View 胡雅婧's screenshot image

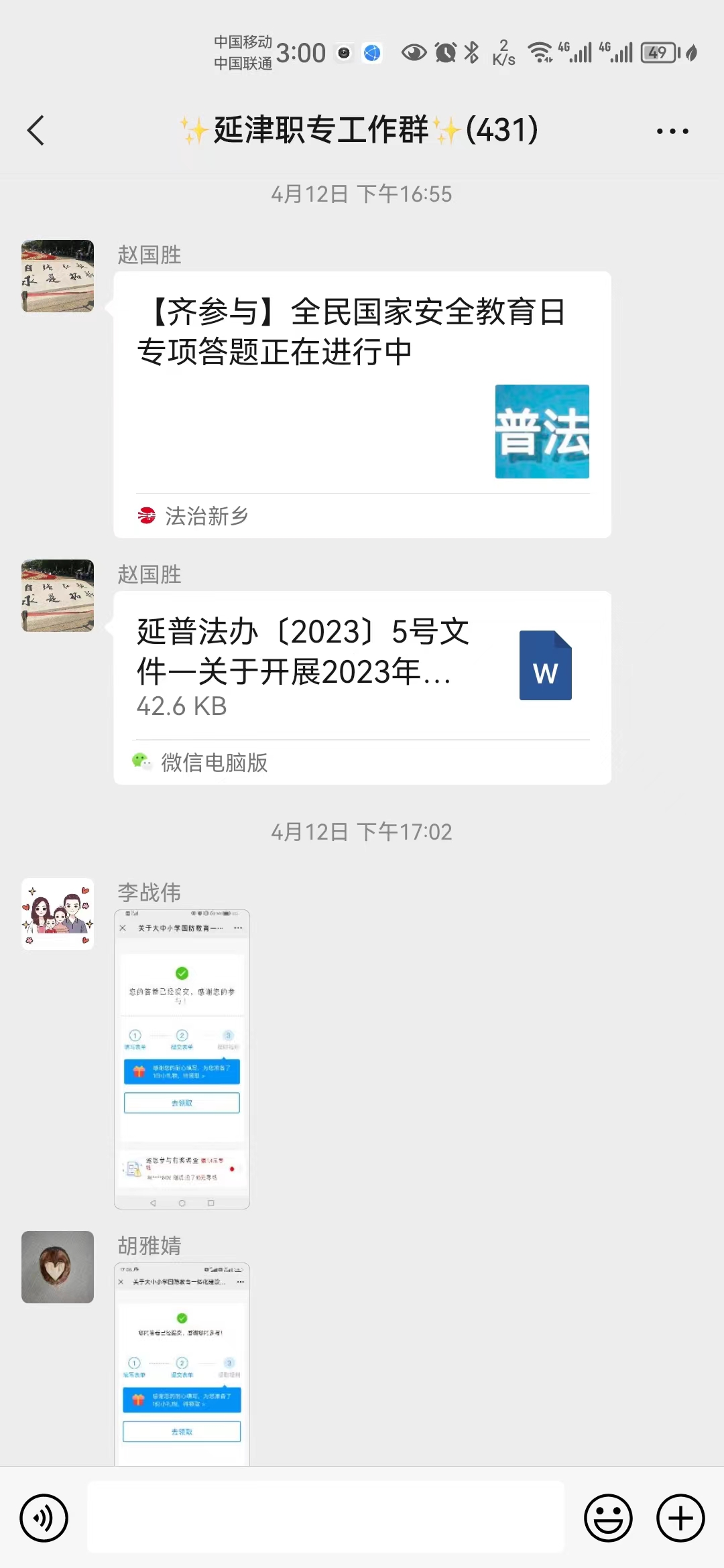[182, 1364]
